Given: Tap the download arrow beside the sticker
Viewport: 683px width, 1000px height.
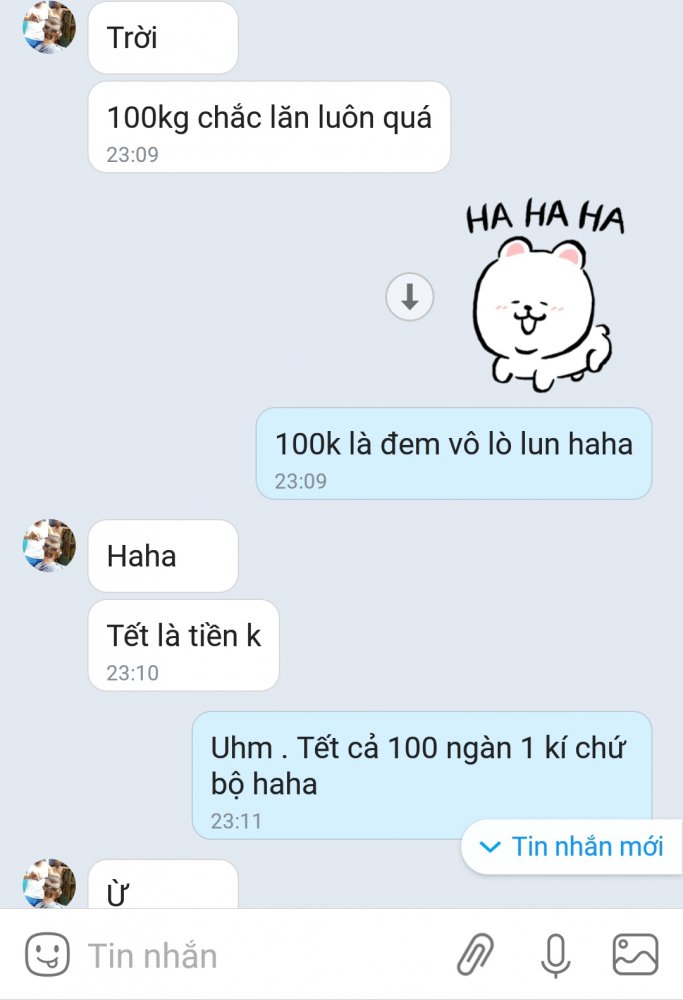Looking at the screenshot, I should 409,297.
